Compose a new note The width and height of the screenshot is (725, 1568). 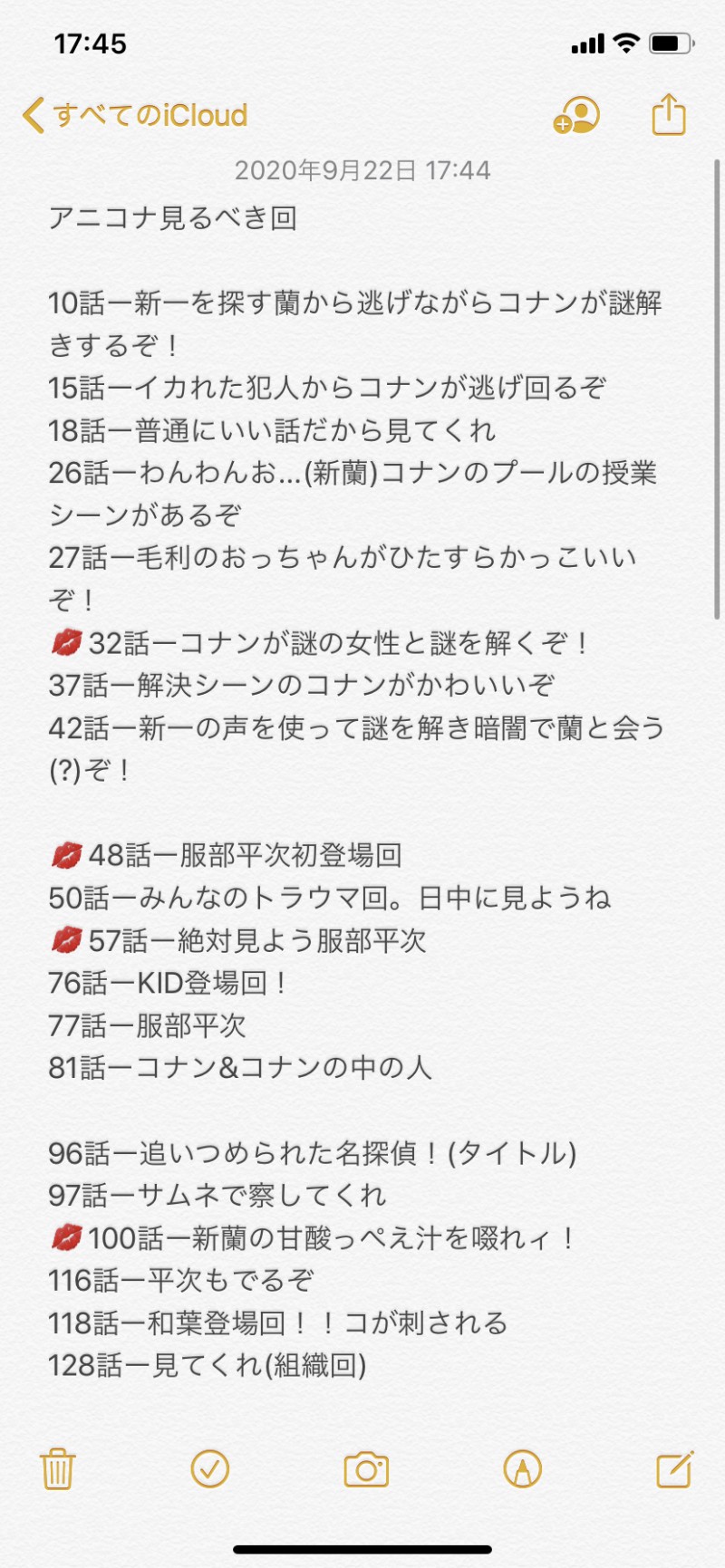pos(674,1468)
